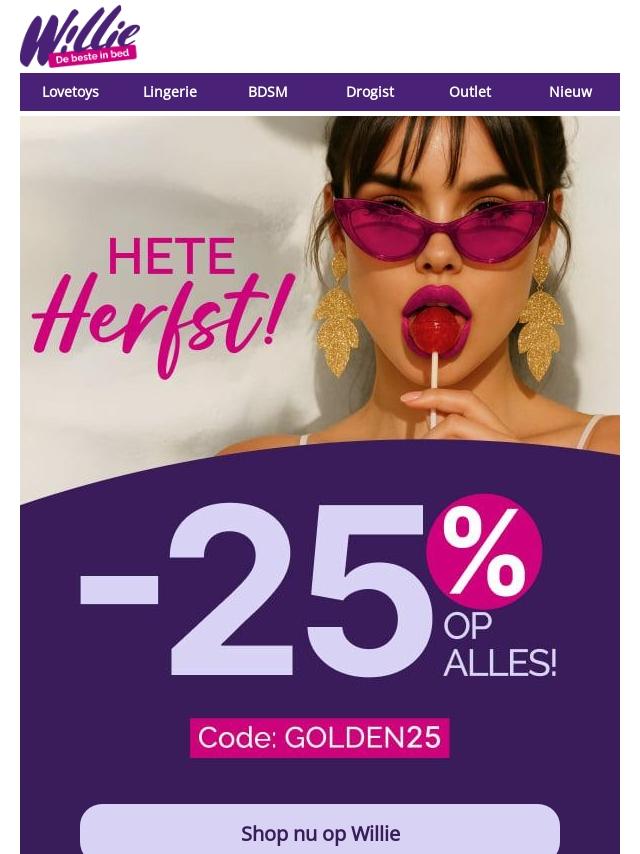Viewport: 640px width, 854px height.
Task: Go to the Lingerie section
Action: click(x=170, y=92)
